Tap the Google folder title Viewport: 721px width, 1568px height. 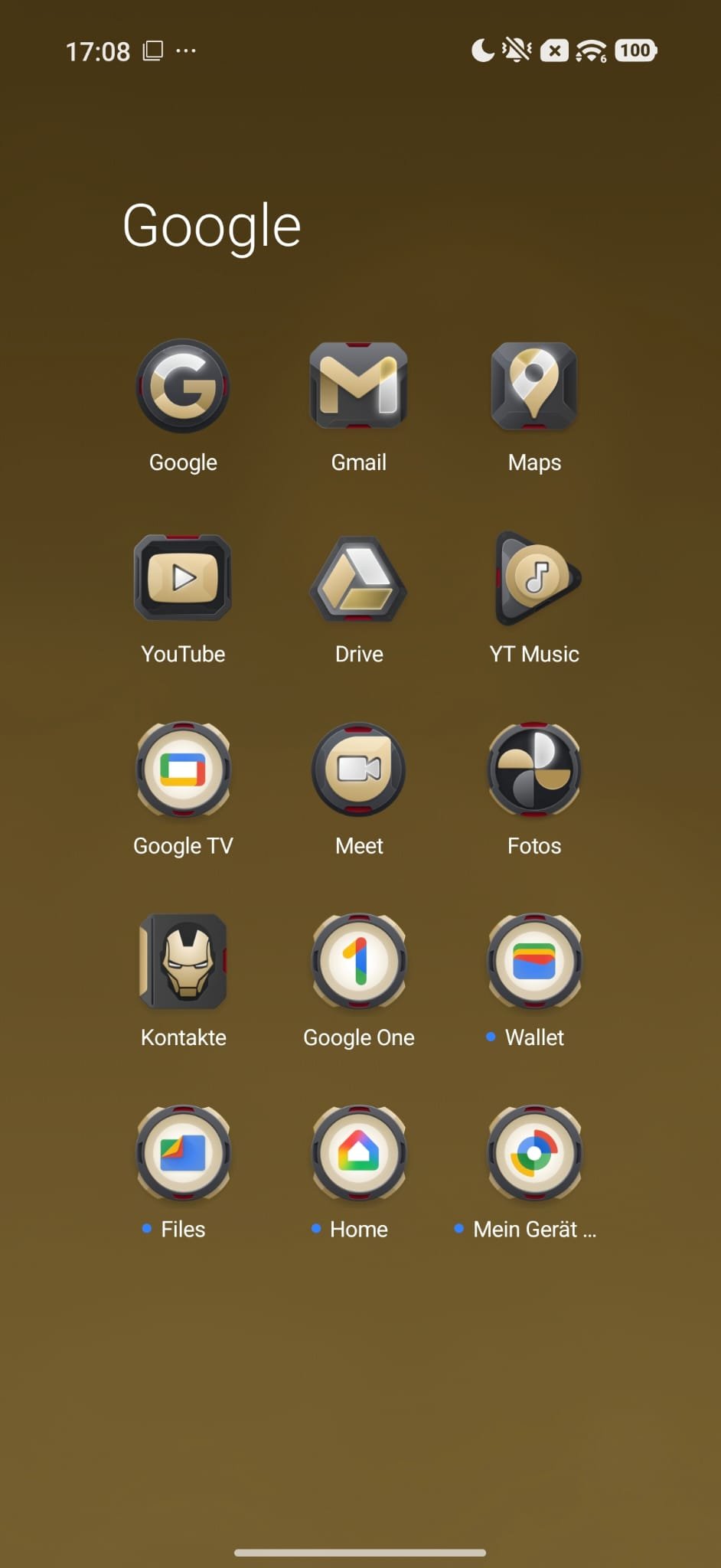[212, 227]
